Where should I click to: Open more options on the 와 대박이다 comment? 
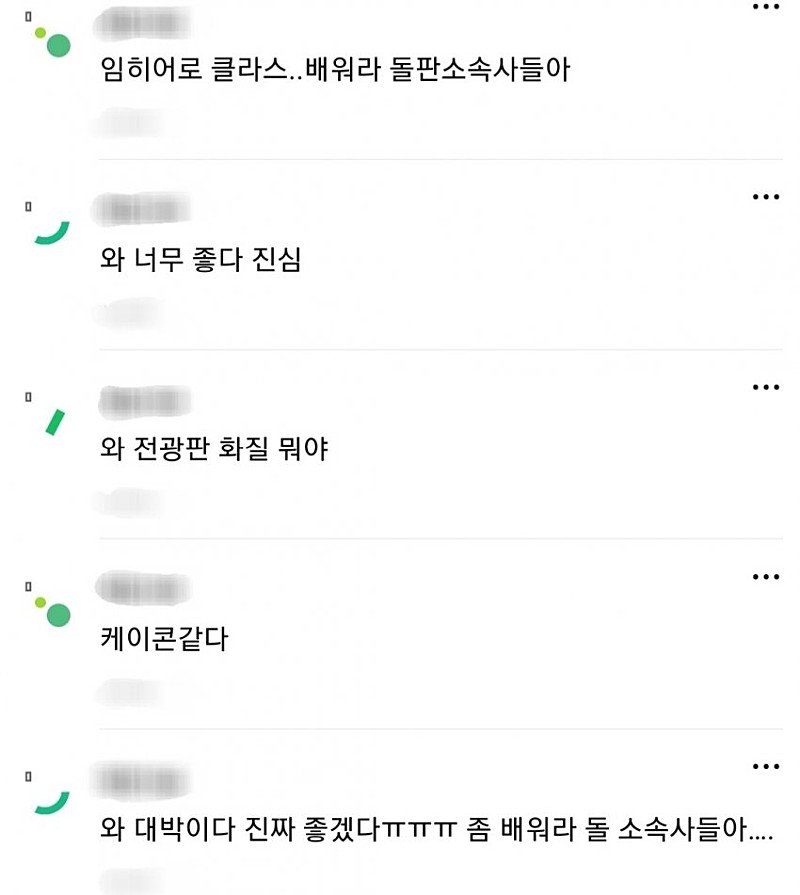pyautogui.click(x=765, y=767)
